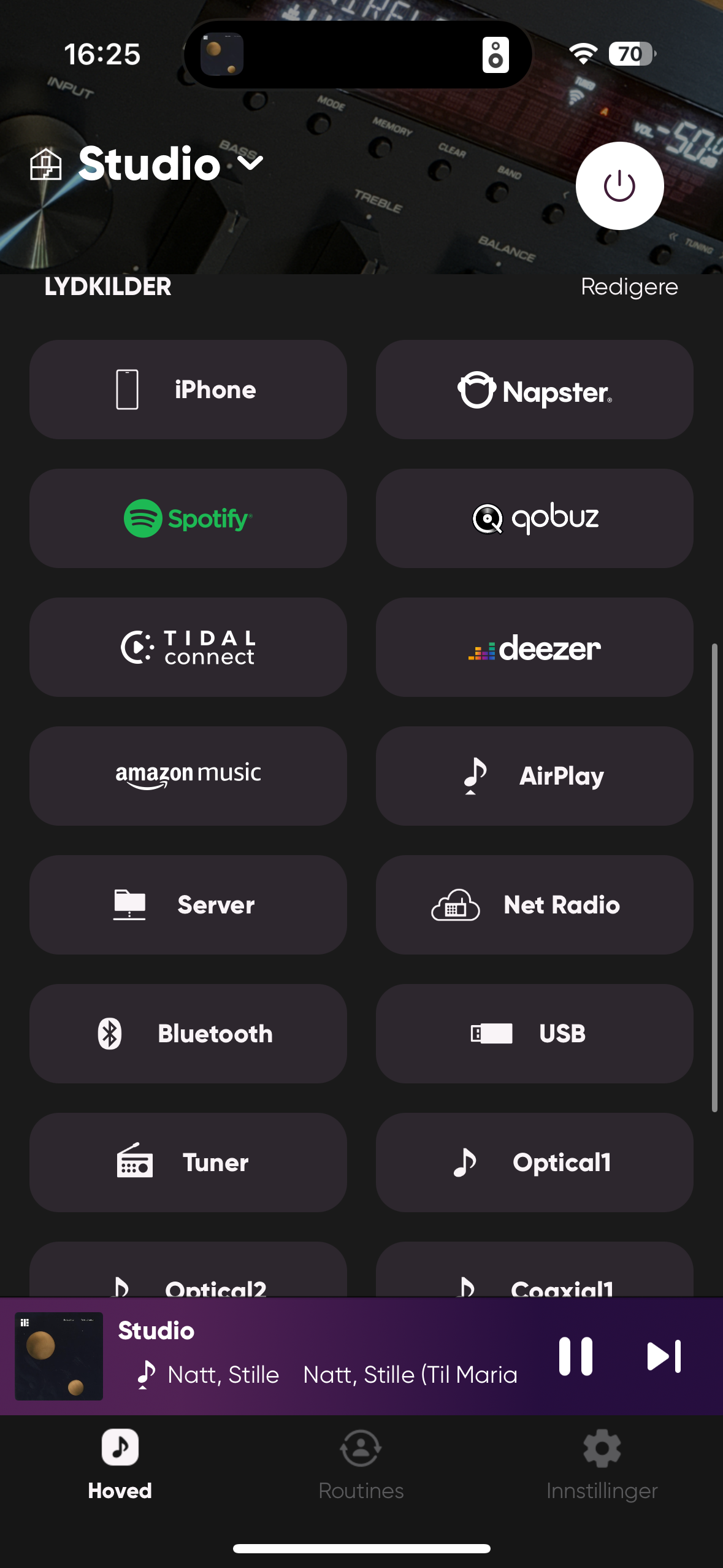Screen dimensions: 723x1568
Task: Switch input to AirPlay
Action: pyautogui.click(x=534, y=776)
